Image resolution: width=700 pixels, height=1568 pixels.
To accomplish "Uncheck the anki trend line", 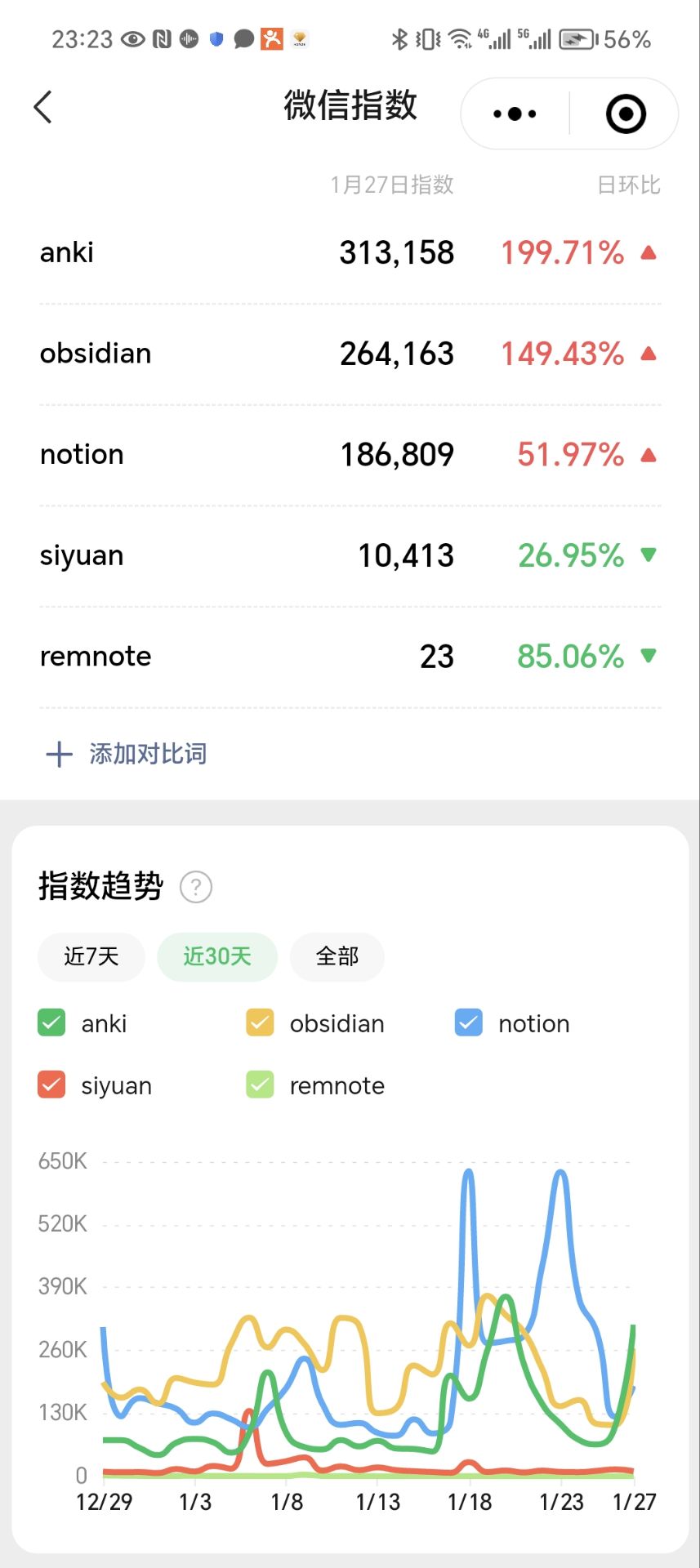I will coord(51,1023).
